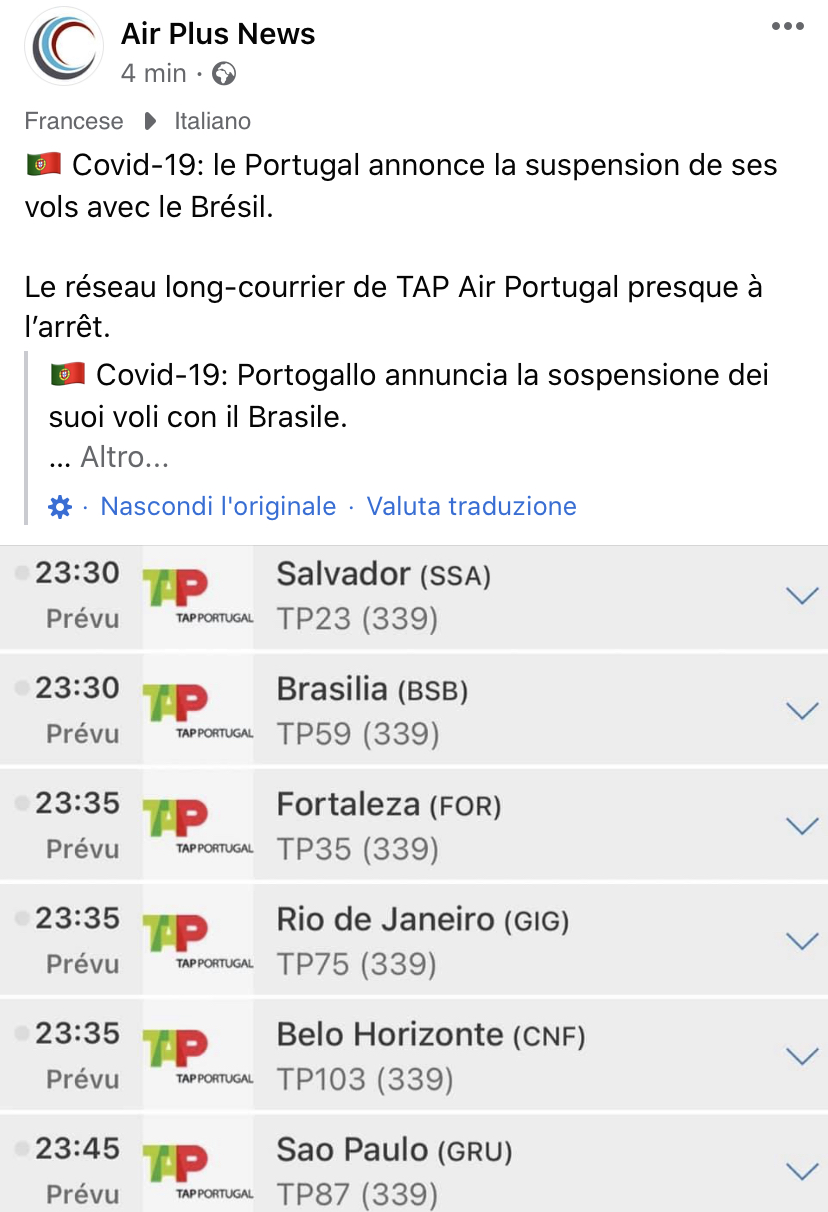The width and height of the screenshot is (828, 1212).
Task: Open translation settings gear
Action: coord(60,507)
